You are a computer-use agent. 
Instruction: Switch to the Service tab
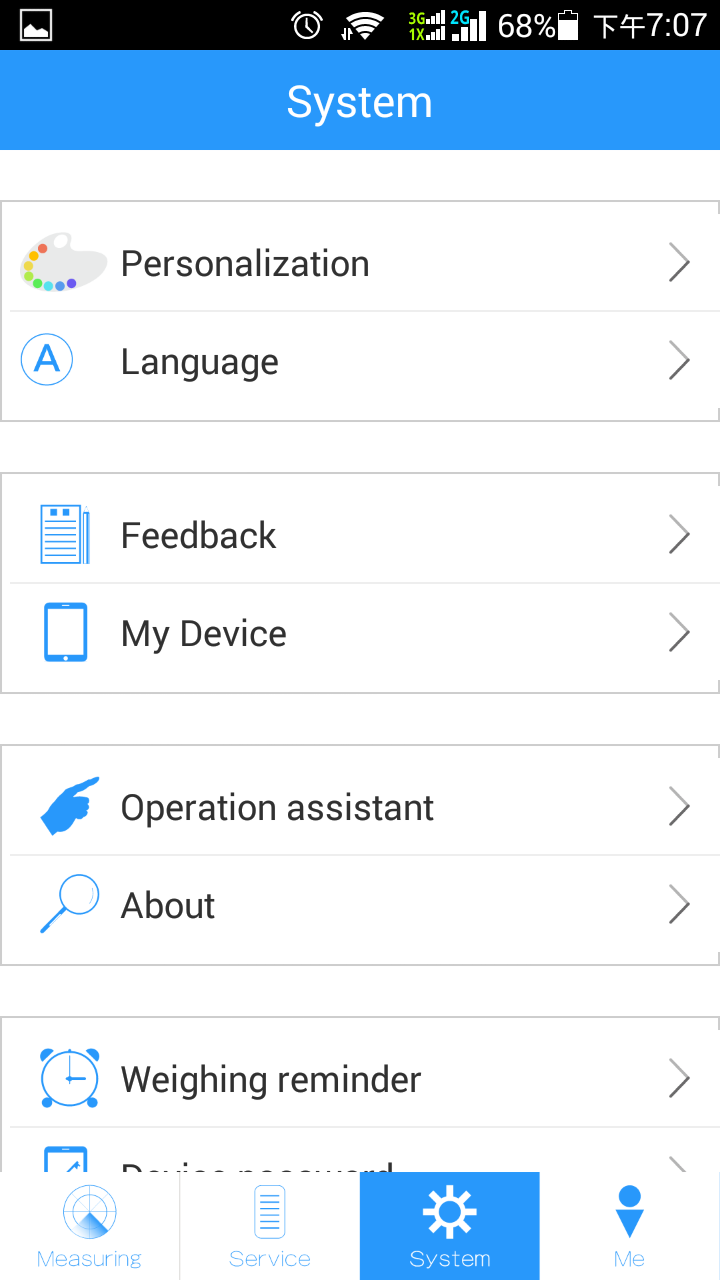pyautogui.click(x=270, y=1226)
